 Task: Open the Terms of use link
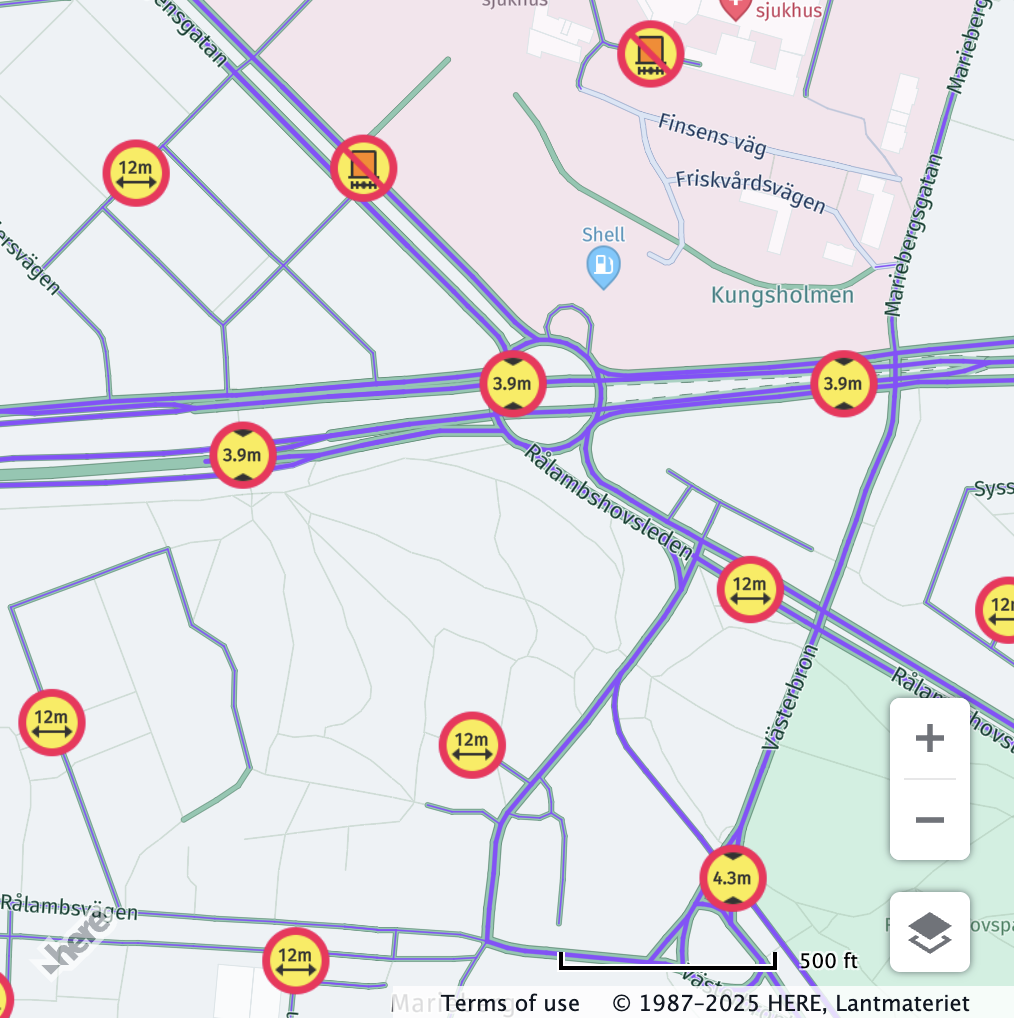pos(510,1003)
